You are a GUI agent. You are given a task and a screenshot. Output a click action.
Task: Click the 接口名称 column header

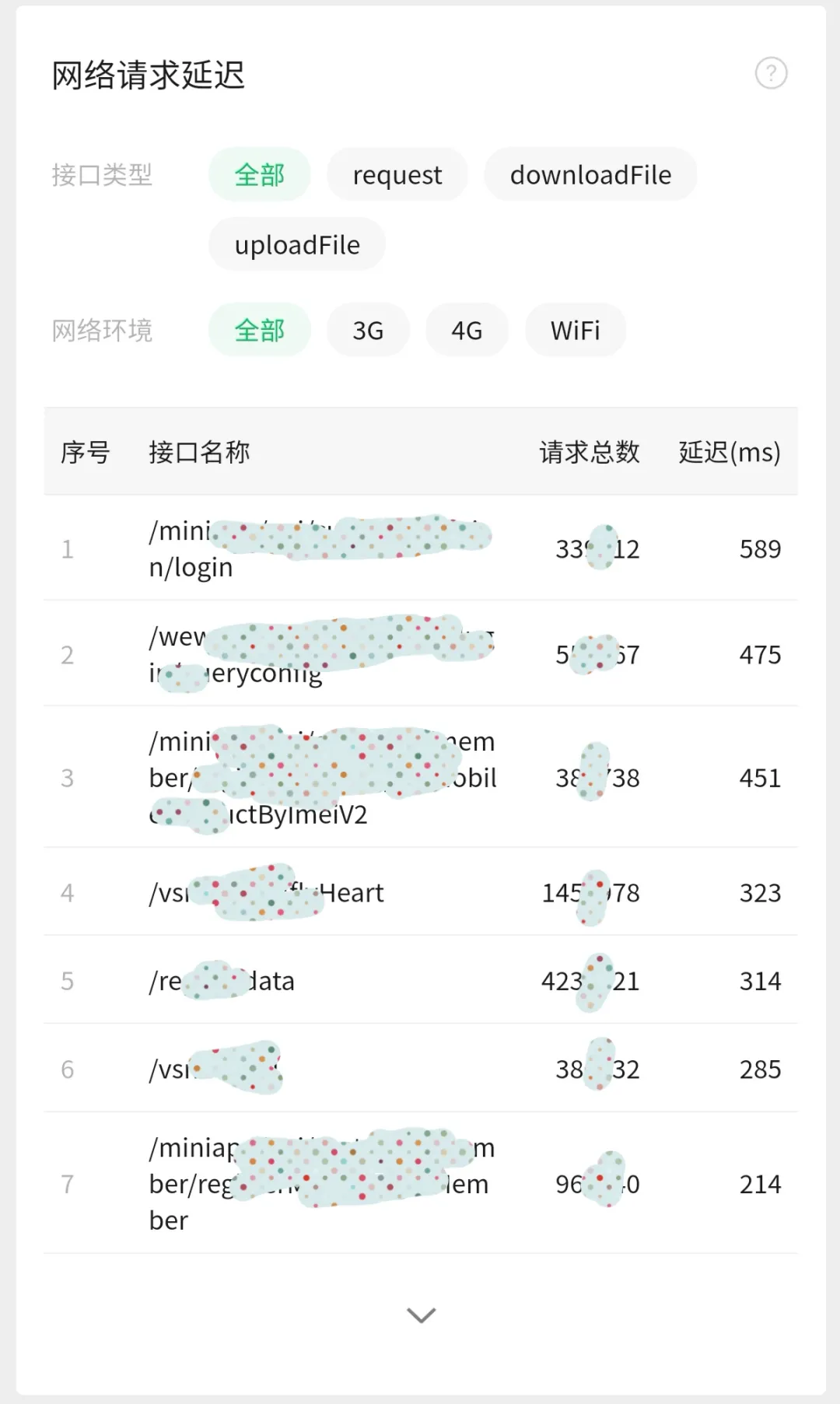[x=198, y=453]
